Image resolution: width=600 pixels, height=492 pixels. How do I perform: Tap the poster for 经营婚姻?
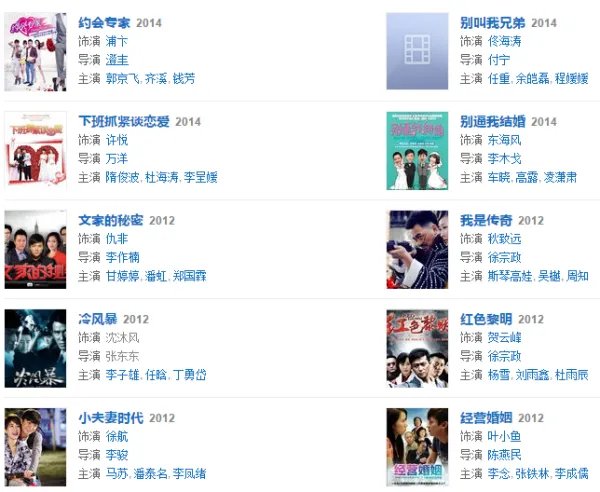coord(417,447)
